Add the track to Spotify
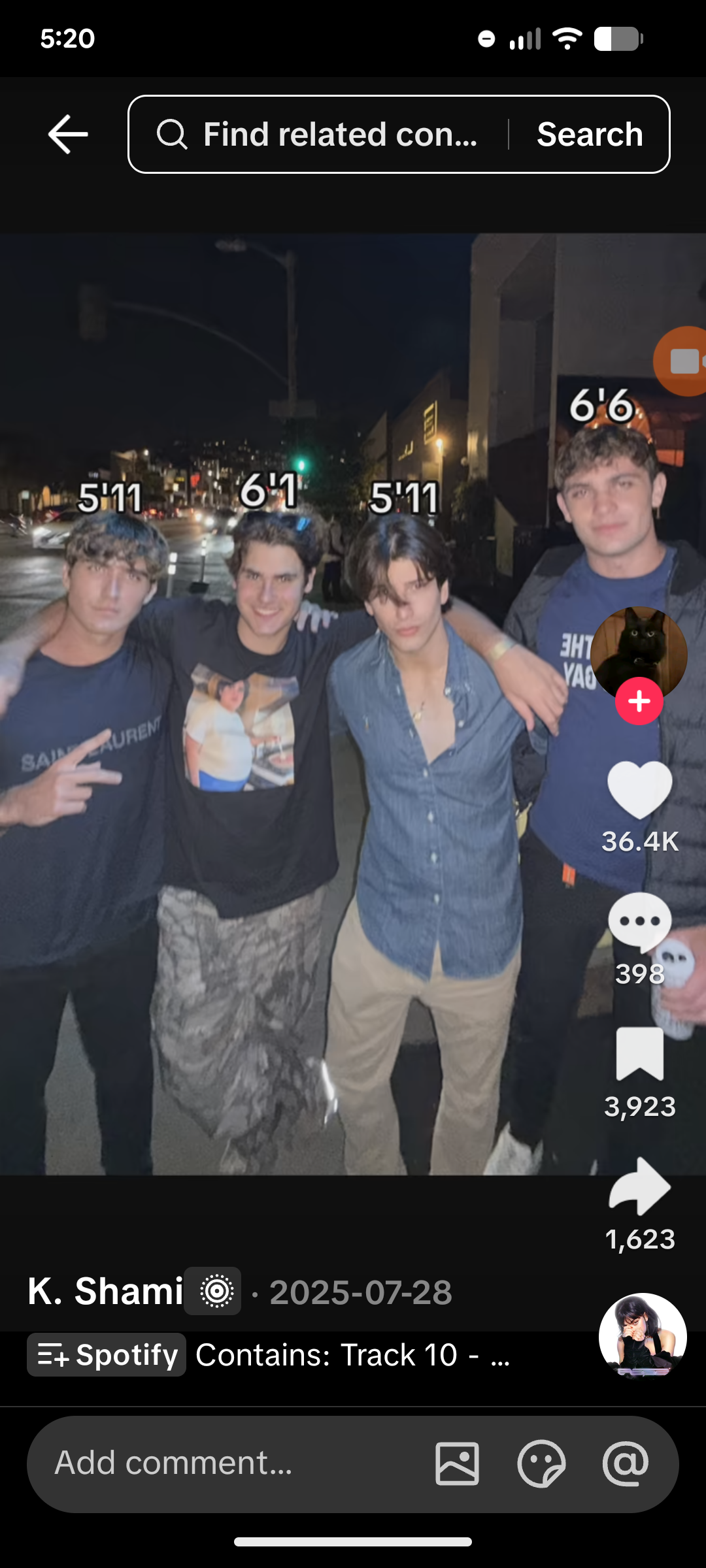The width and height of the screenshot is (706, 1568). tap(107, 1354)
